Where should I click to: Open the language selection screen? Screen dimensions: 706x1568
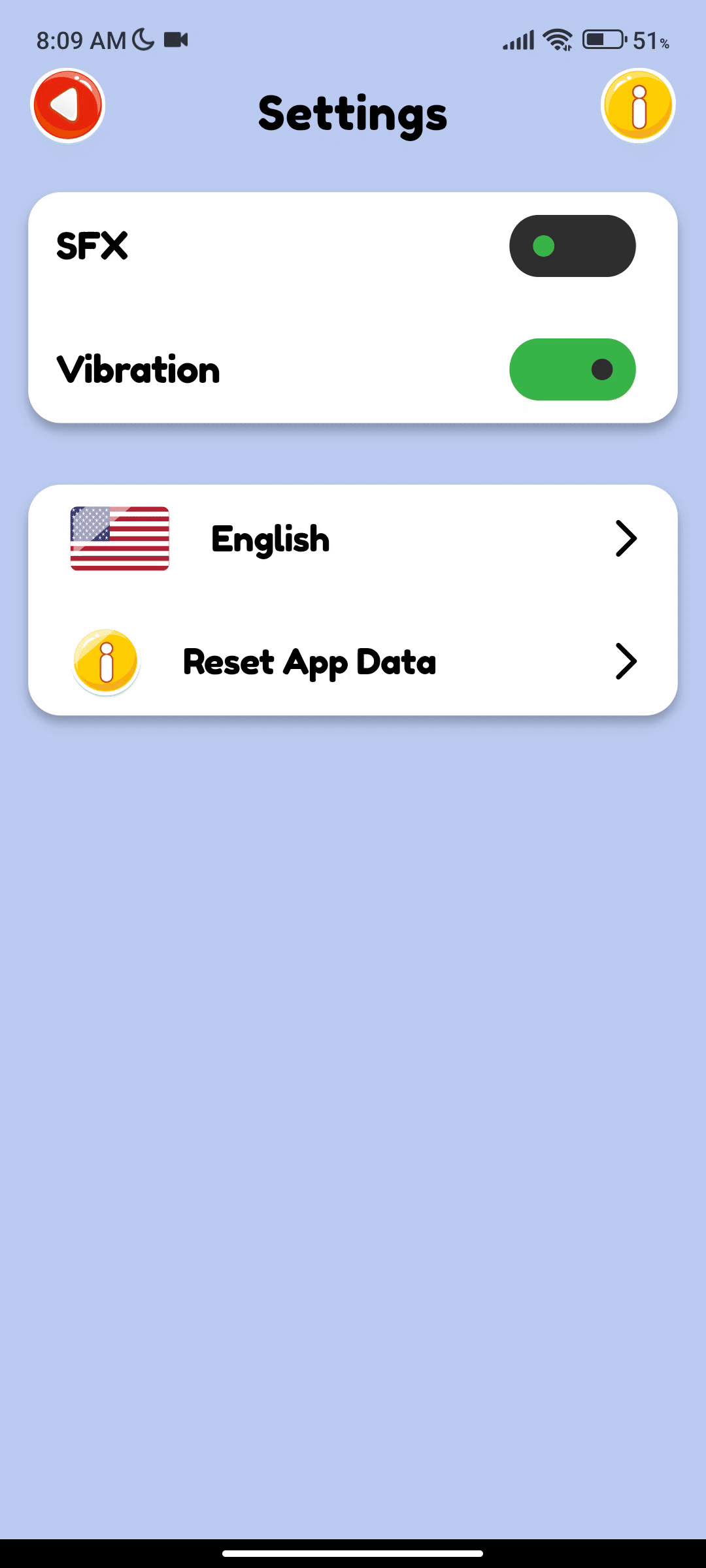click(x=353, y=538)
